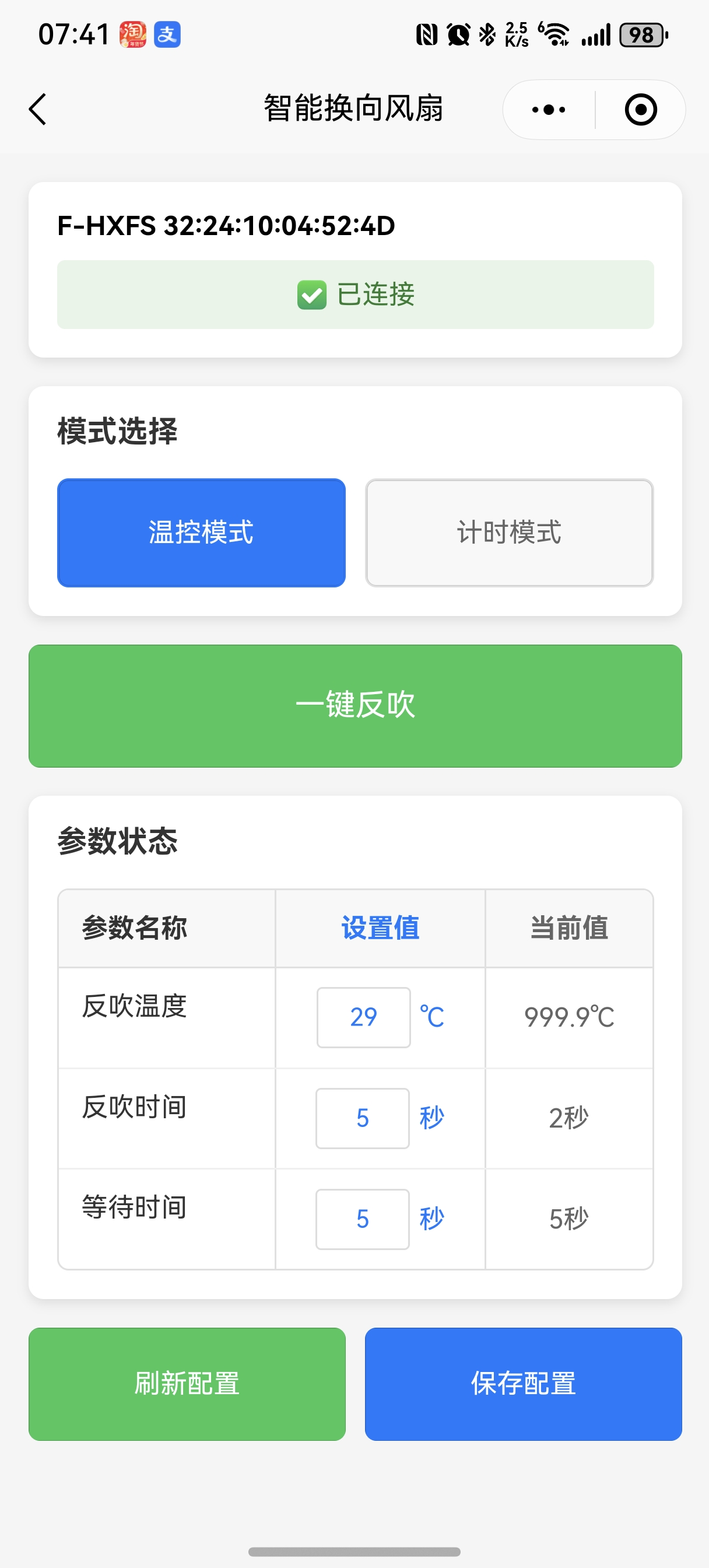Edit the 反吹温度 setting value field

click(x=363, y=1017)
